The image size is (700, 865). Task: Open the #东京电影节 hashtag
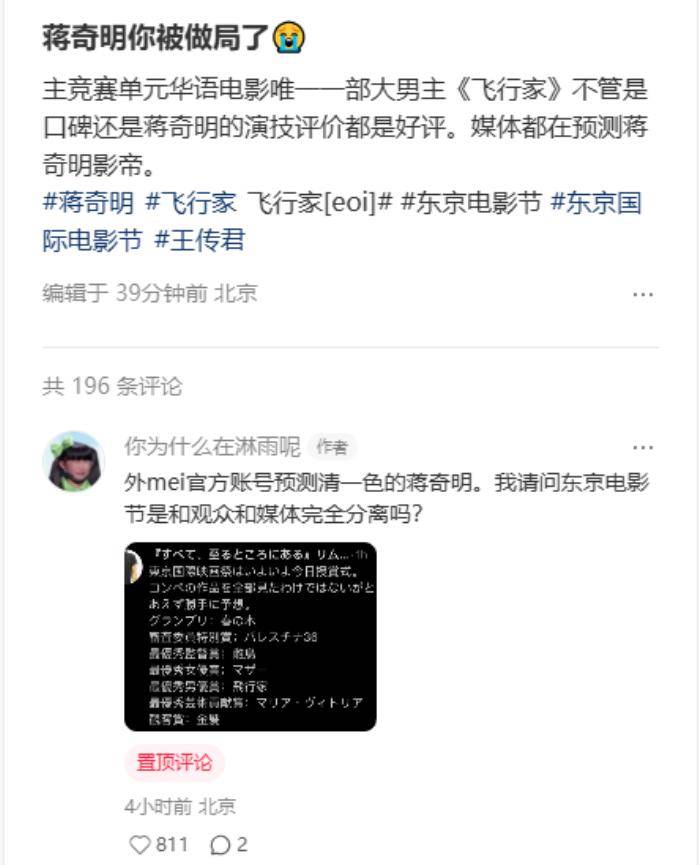[x=471, y=203]
